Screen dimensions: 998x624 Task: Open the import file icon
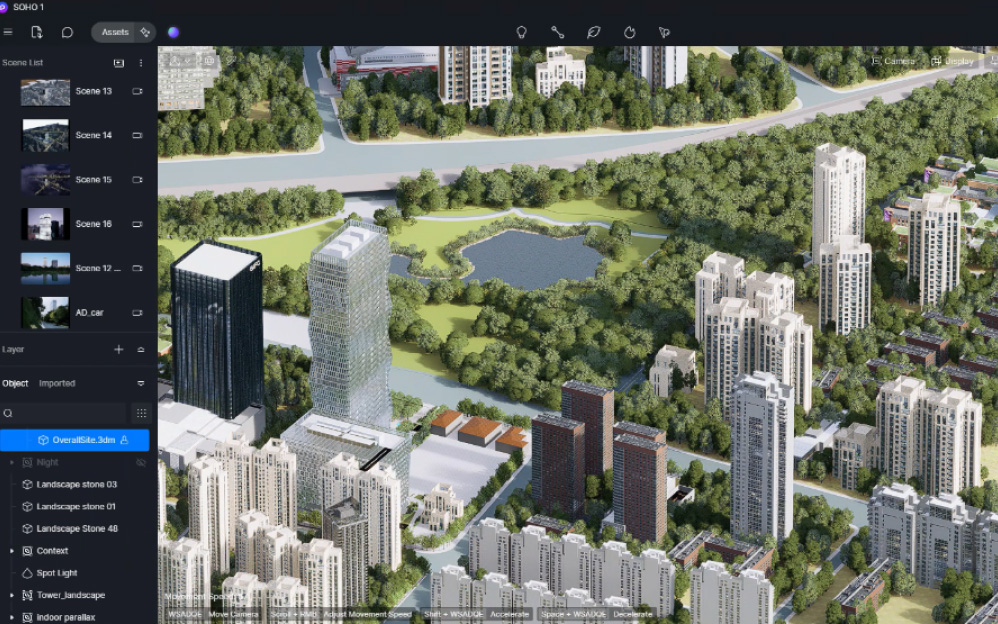pos(37,32)
